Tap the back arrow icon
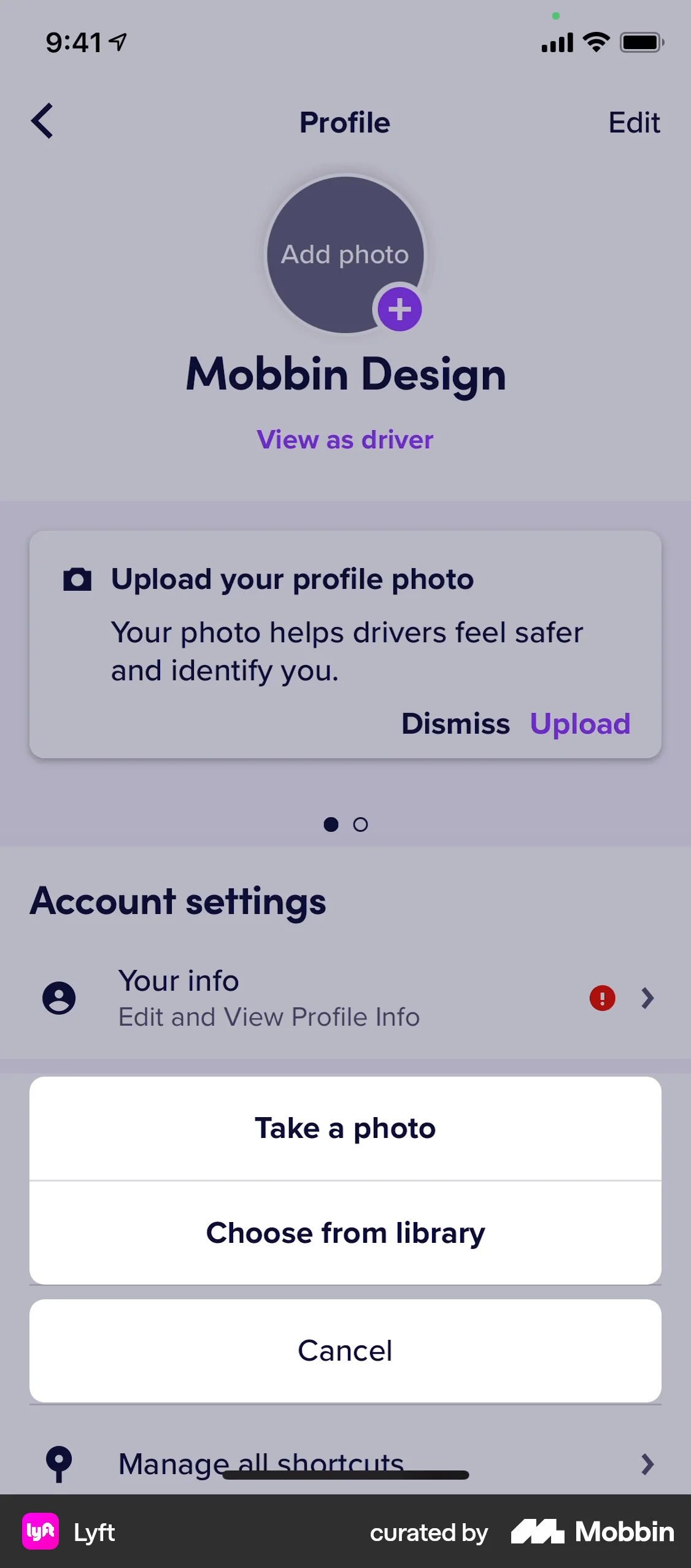 pos(43,121)
